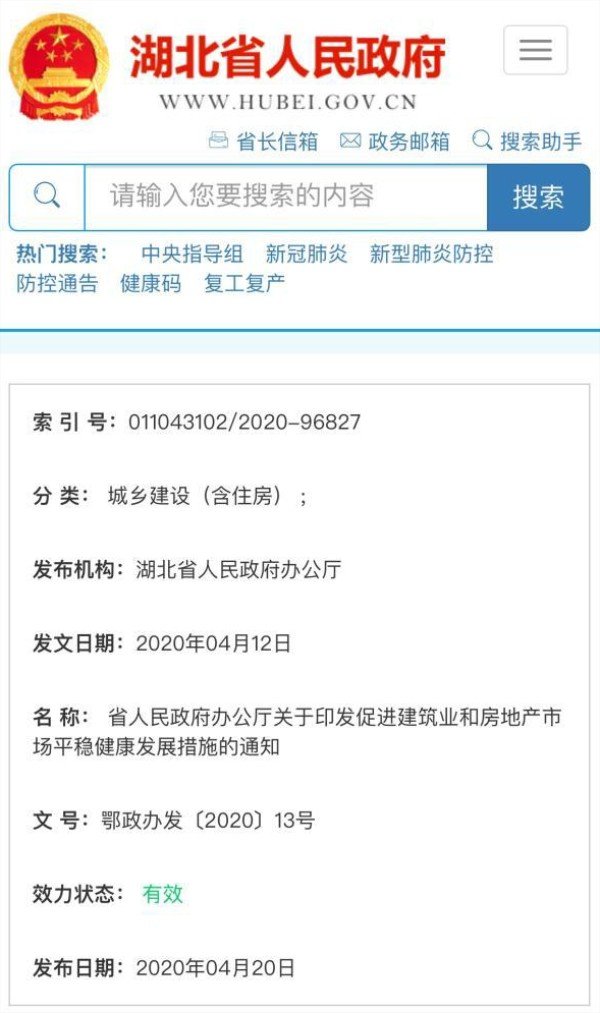Viewport: 600px width, 1013px height.
Task: Select hot search 健康码
Action: [150, 284]
